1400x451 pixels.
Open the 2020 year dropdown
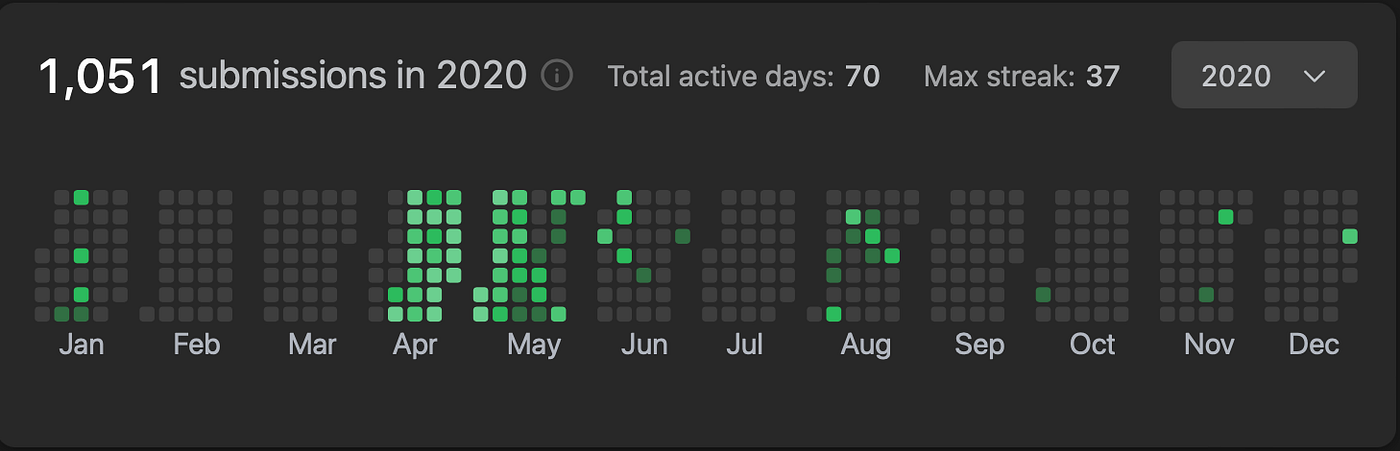(x=1263, y=76)
